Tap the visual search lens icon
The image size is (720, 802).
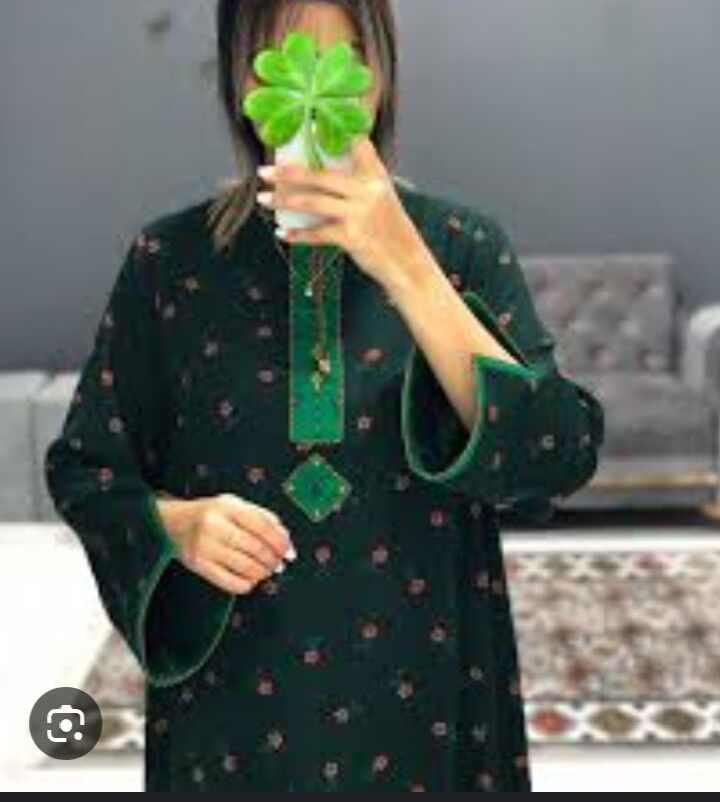pos(66,722)
